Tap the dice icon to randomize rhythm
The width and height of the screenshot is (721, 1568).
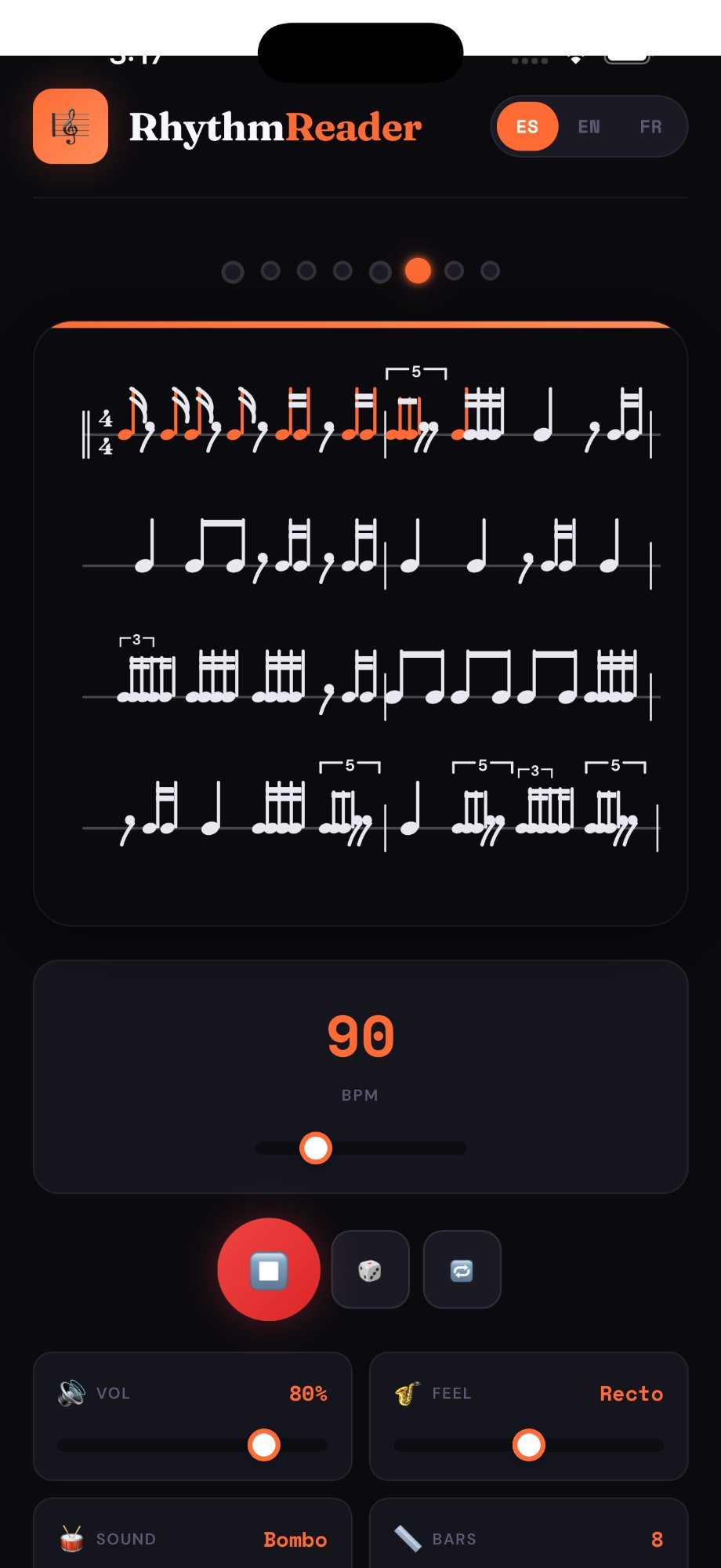(x=370, y=1269)
